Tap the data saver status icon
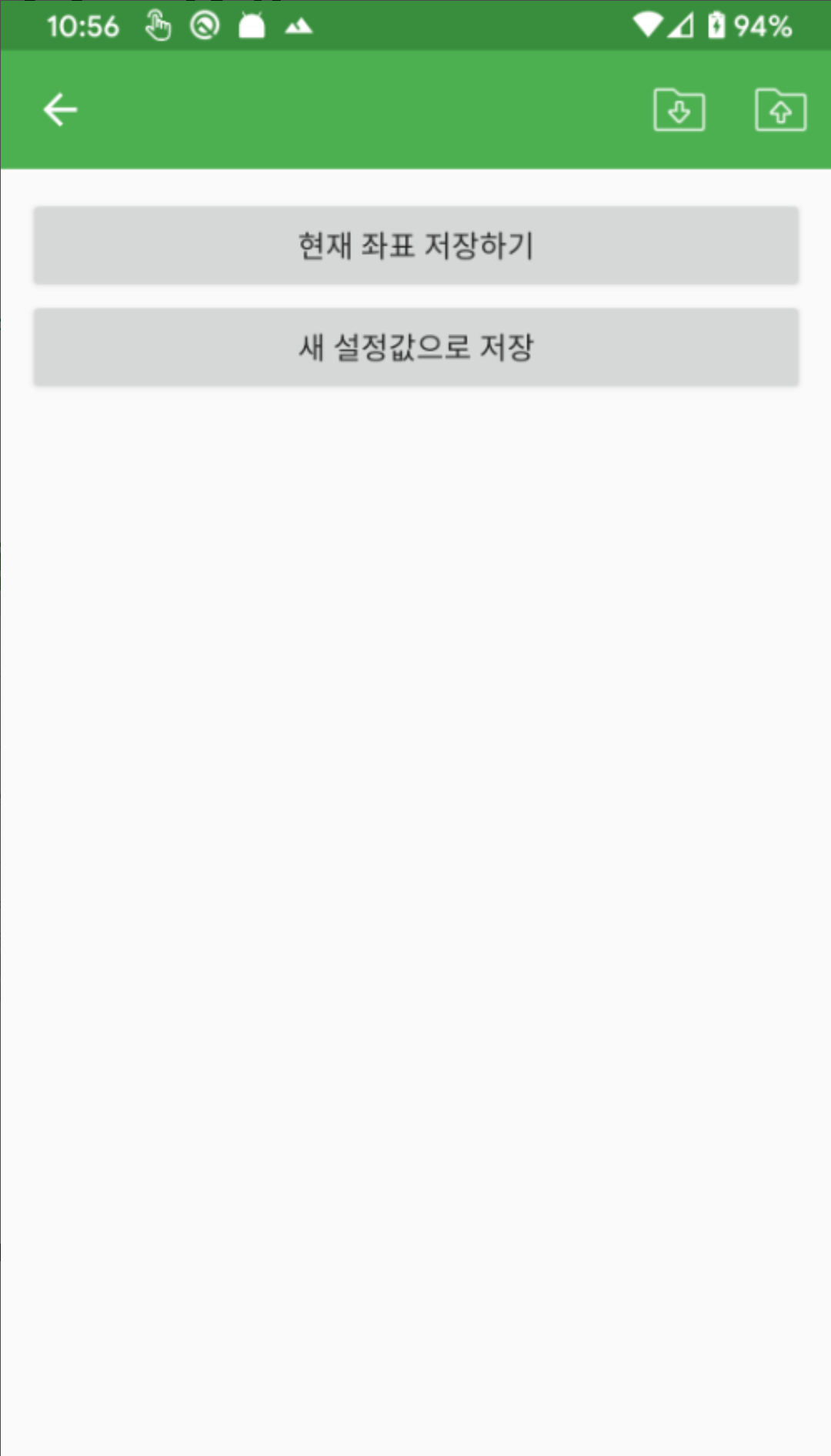Screen dimensions: 831x1456 [x=203, y=25]
